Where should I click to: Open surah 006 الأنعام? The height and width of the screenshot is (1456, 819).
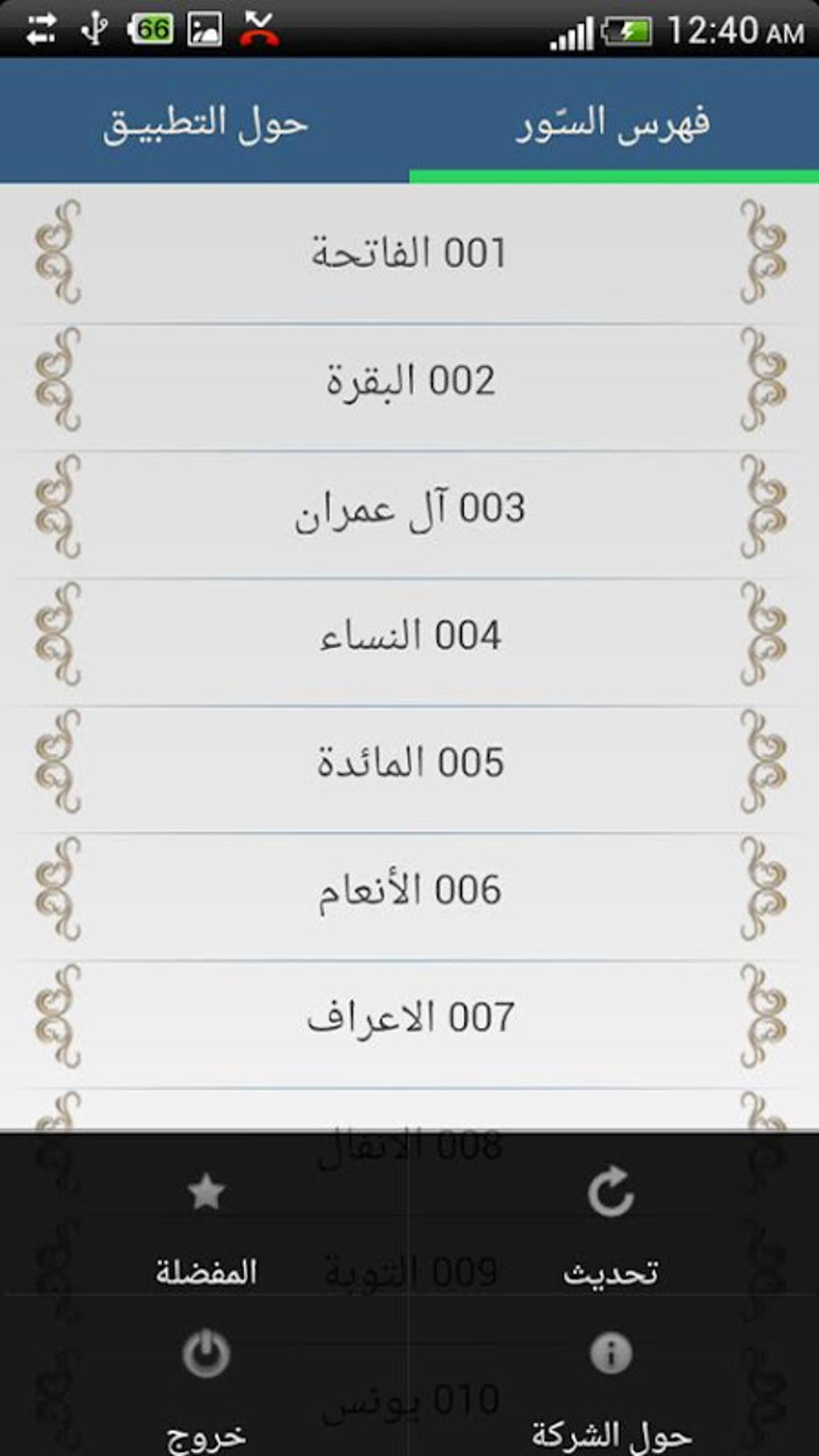pos(409,891)
